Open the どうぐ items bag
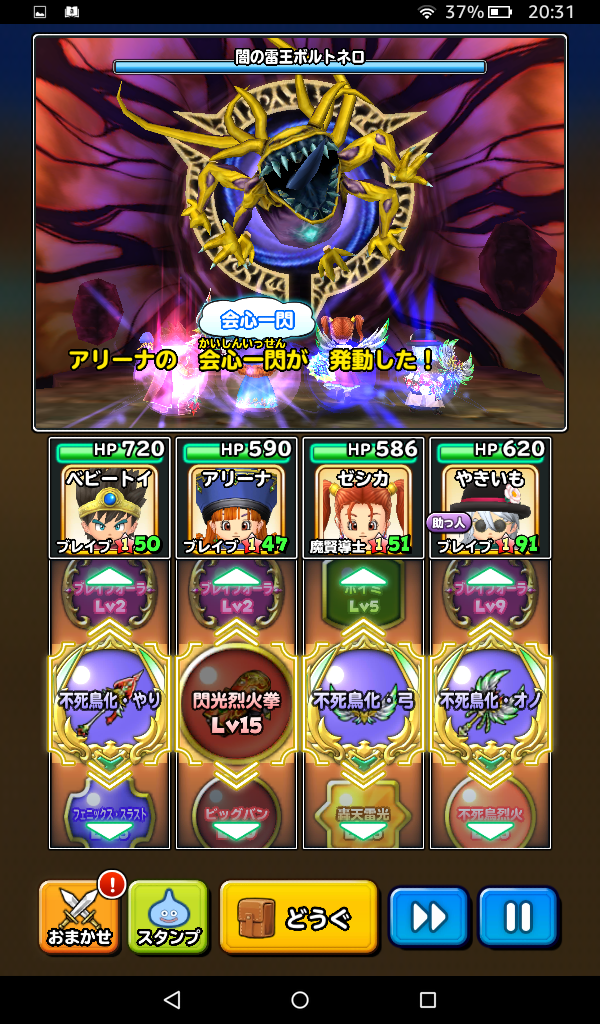Screen dimensions: 600x1024 click(x=298, y=917)
